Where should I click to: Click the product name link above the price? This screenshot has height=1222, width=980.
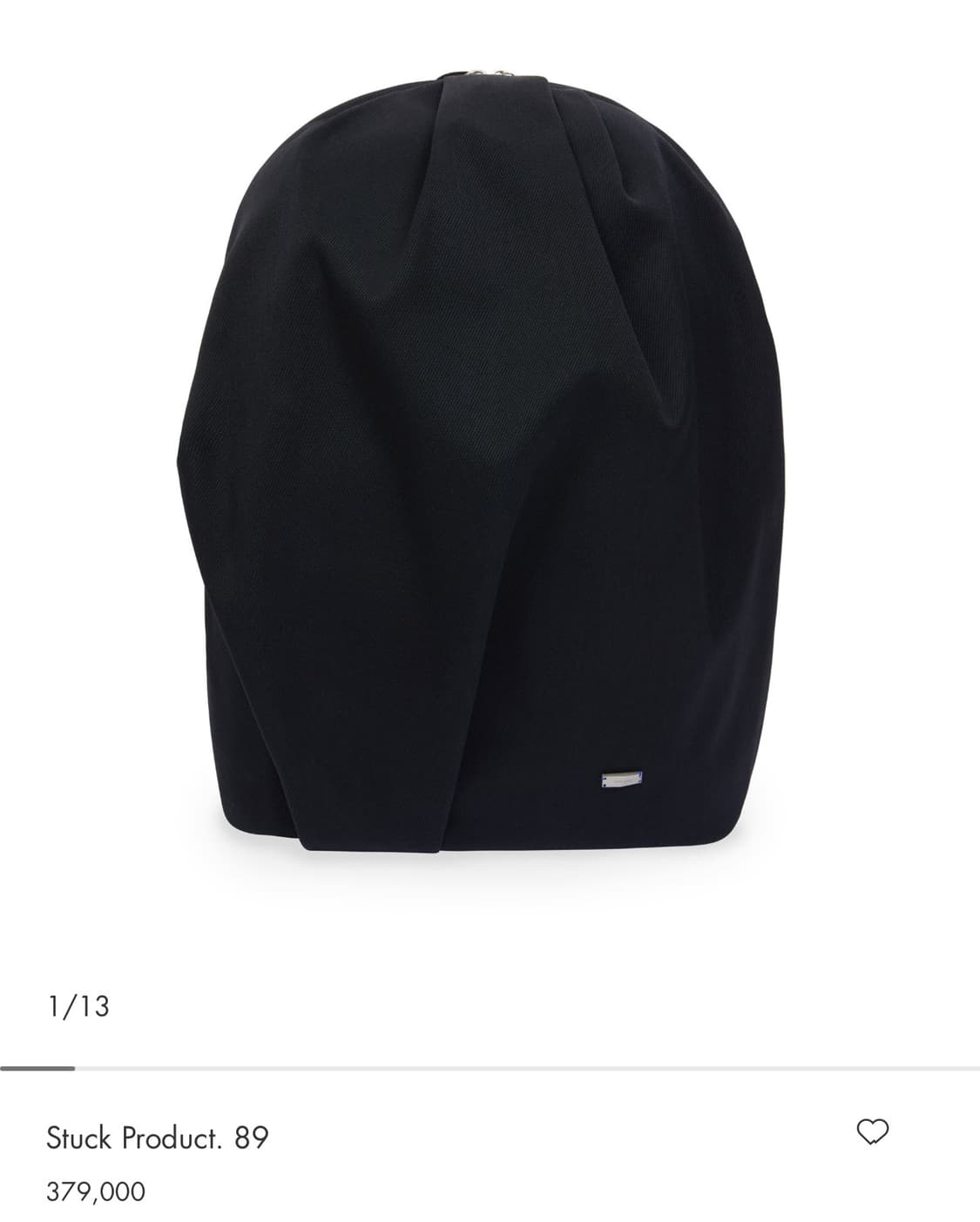click(x=157, y=1135)
